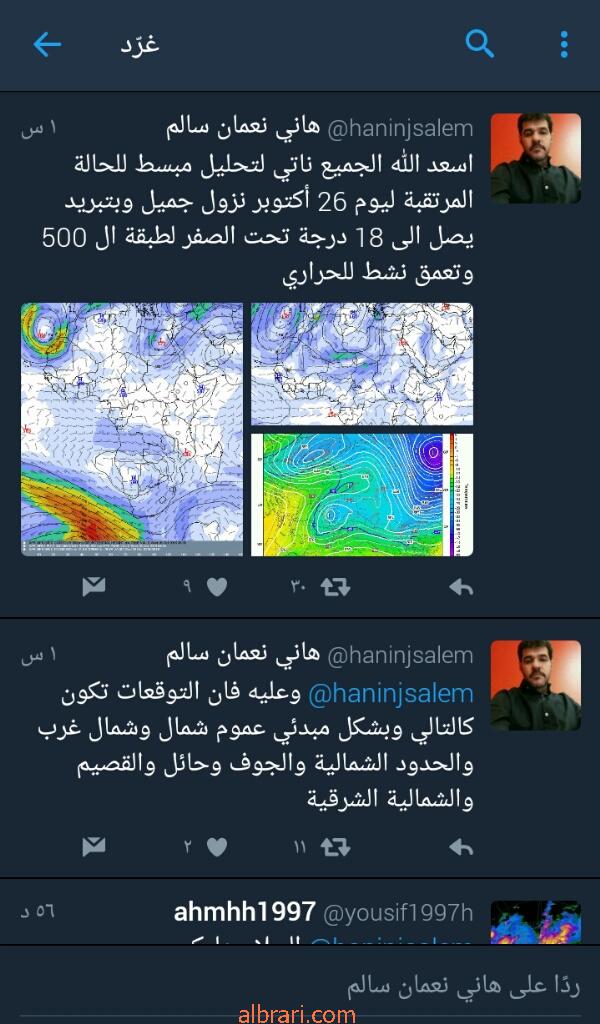Message the second tweet via envelope icon
Viewport: 600px width, 1024px height.
coord(94,847)
